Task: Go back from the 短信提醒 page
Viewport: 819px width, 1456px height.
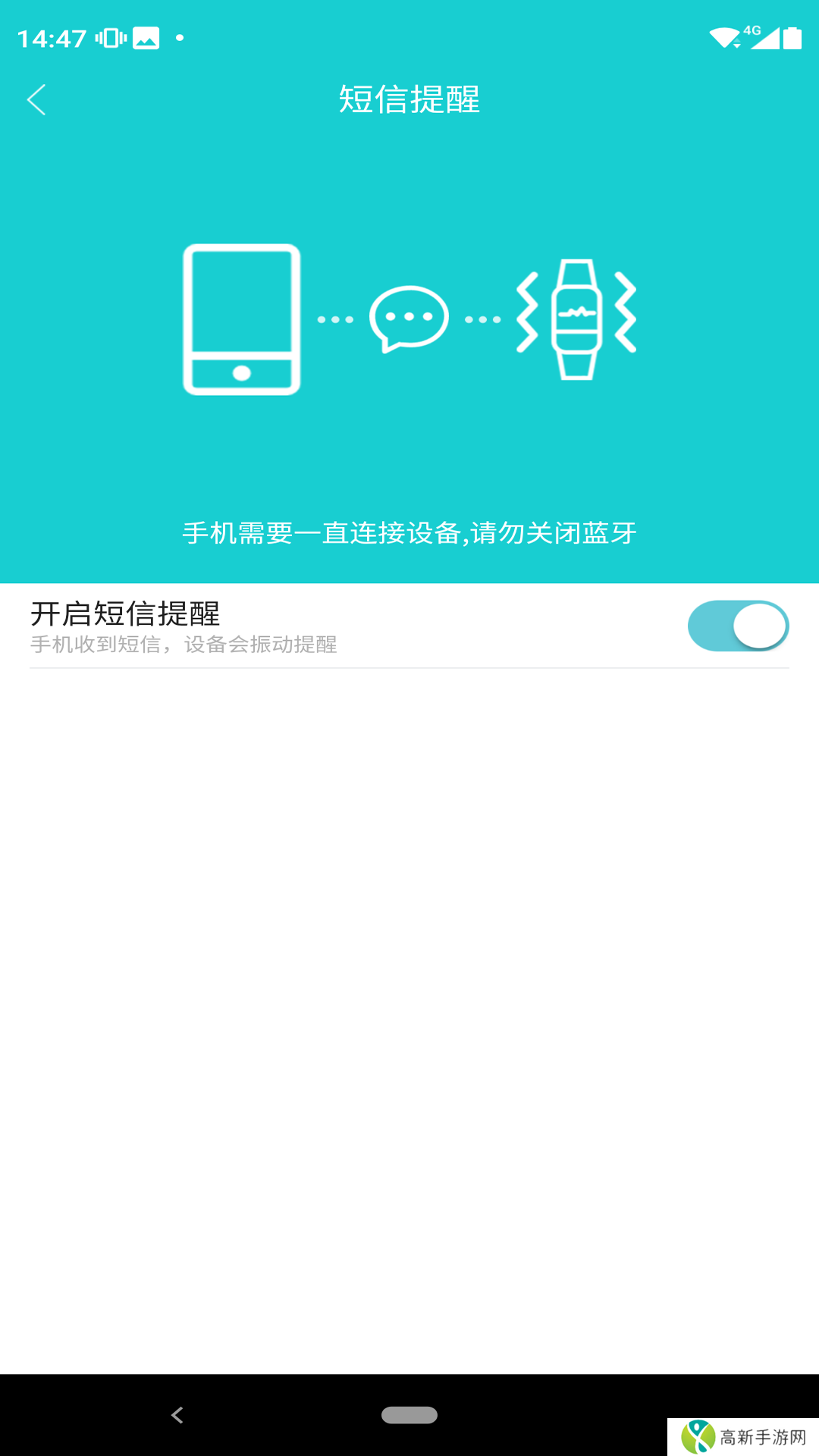Action: click(x=36, y=99)
